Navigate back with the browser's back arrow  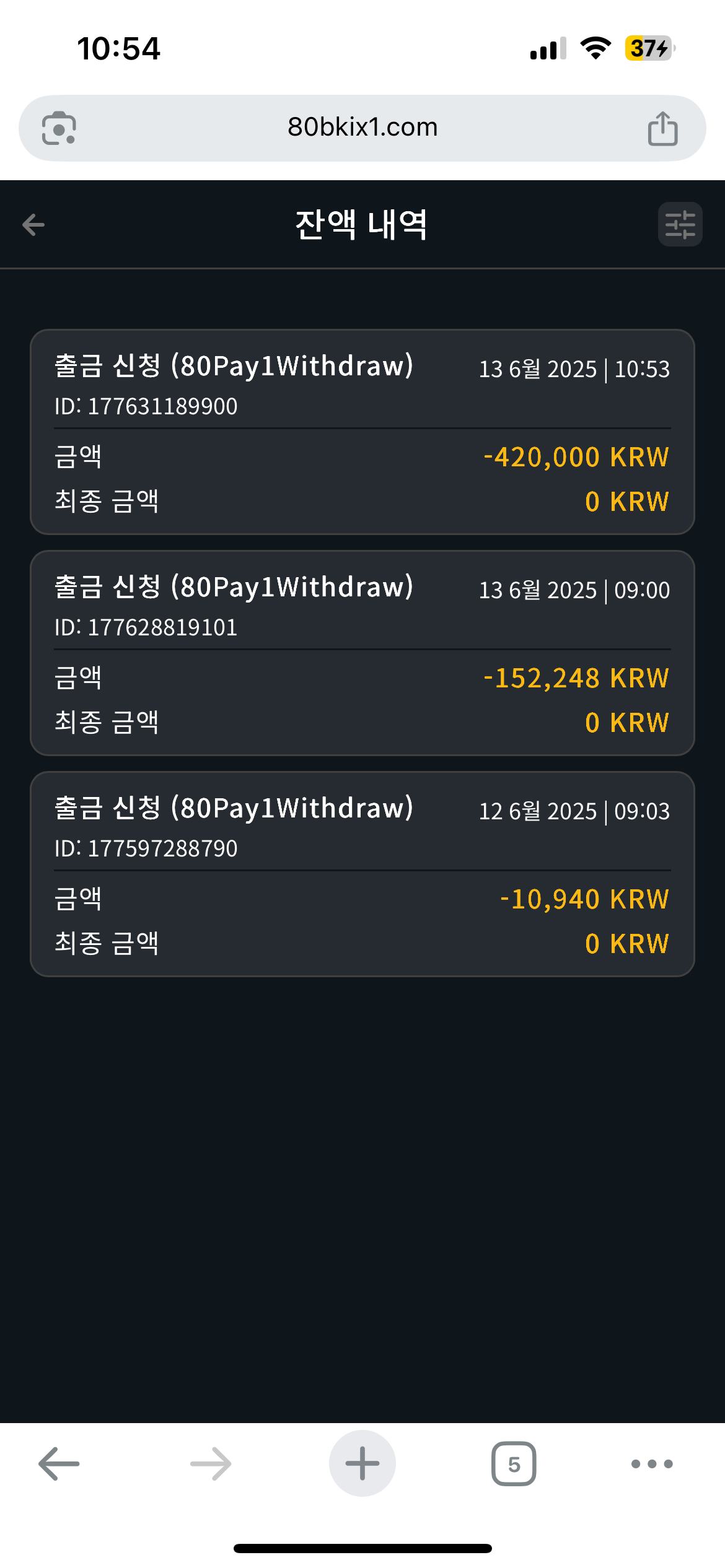point(59,1464)
